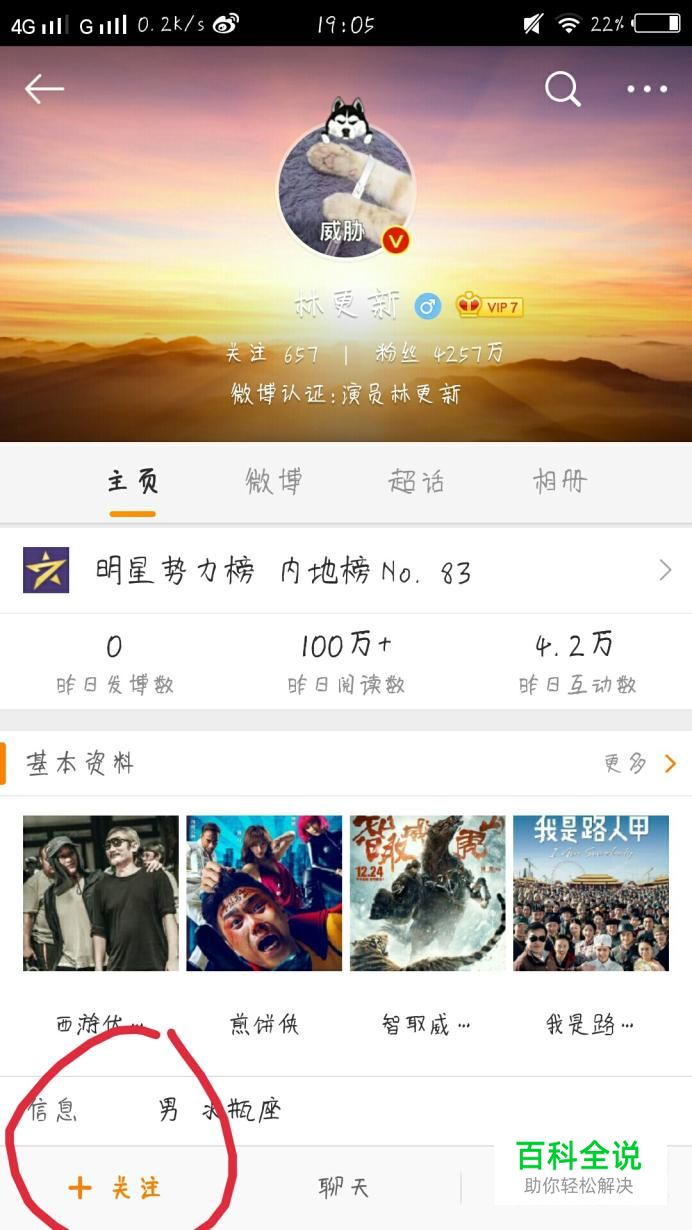Tap the VIP 7 membership badge
692x1230 pixels.
coord(490,306)
